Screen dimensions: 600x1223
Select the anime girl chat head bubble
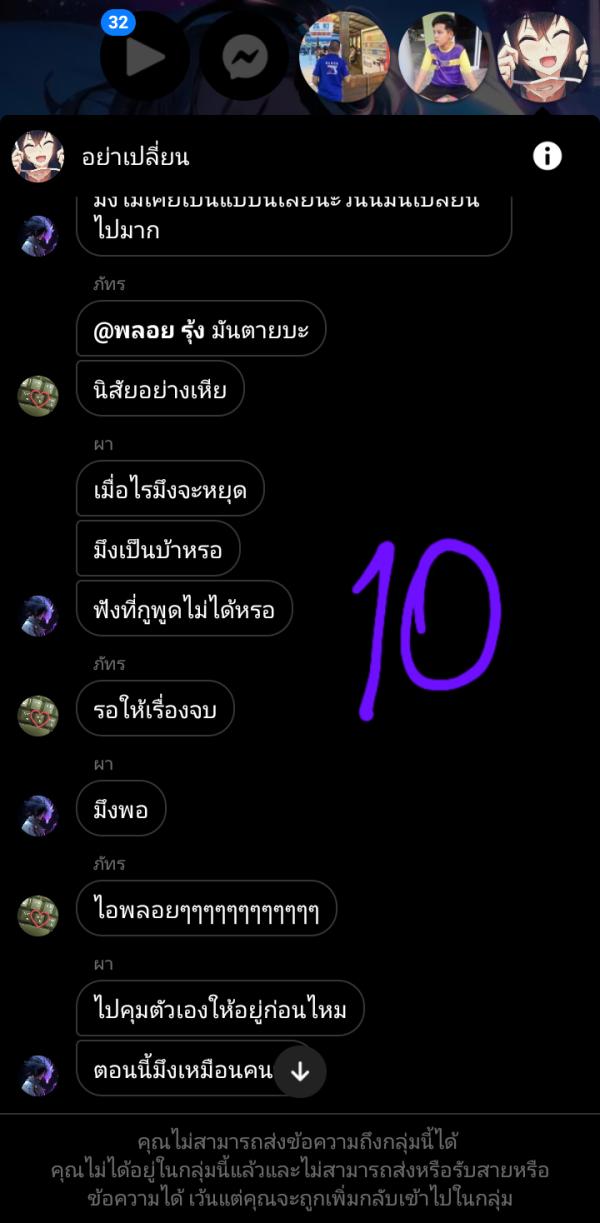point(541,57)
